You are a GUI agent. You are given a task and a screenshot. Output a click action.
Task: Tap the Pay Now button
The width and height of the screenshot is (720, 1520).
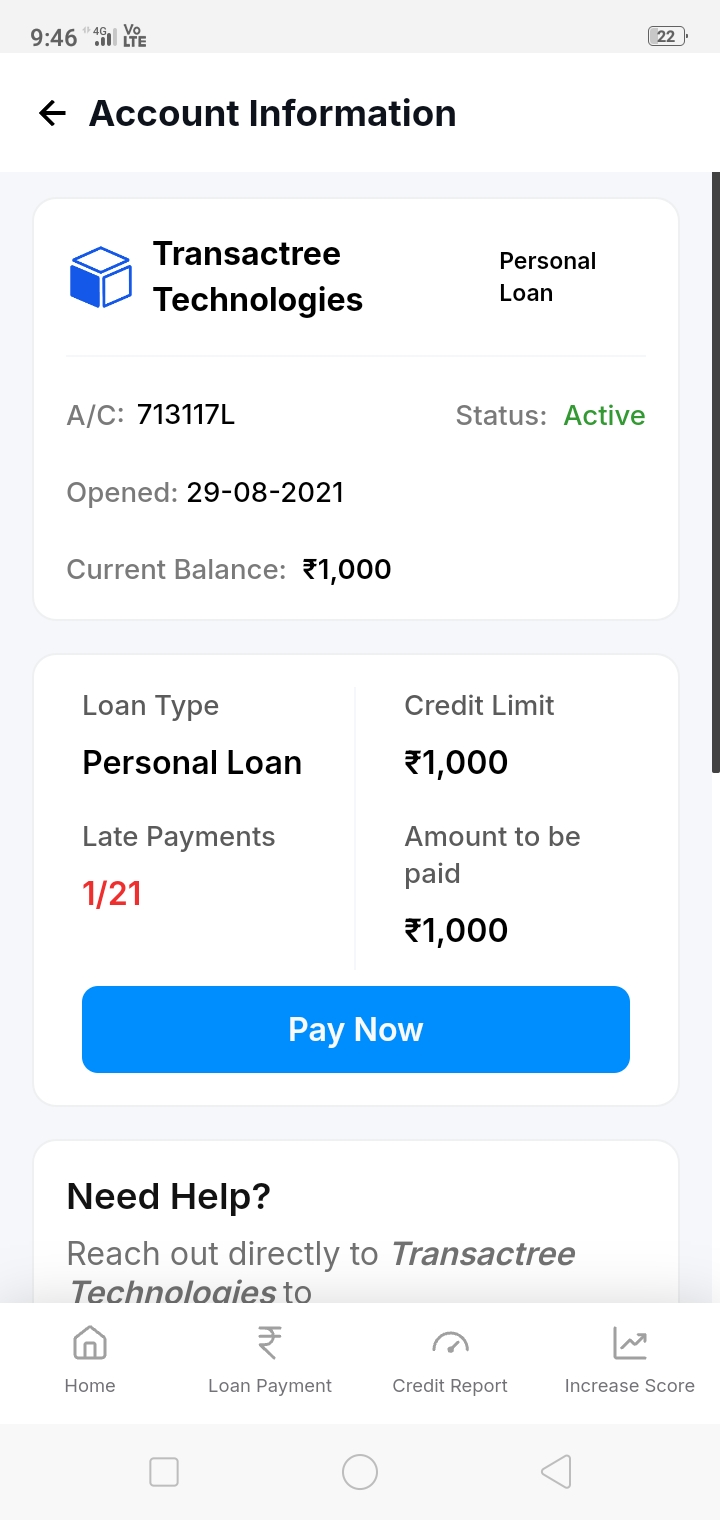pyautogui.click(x=356, y=1029)
